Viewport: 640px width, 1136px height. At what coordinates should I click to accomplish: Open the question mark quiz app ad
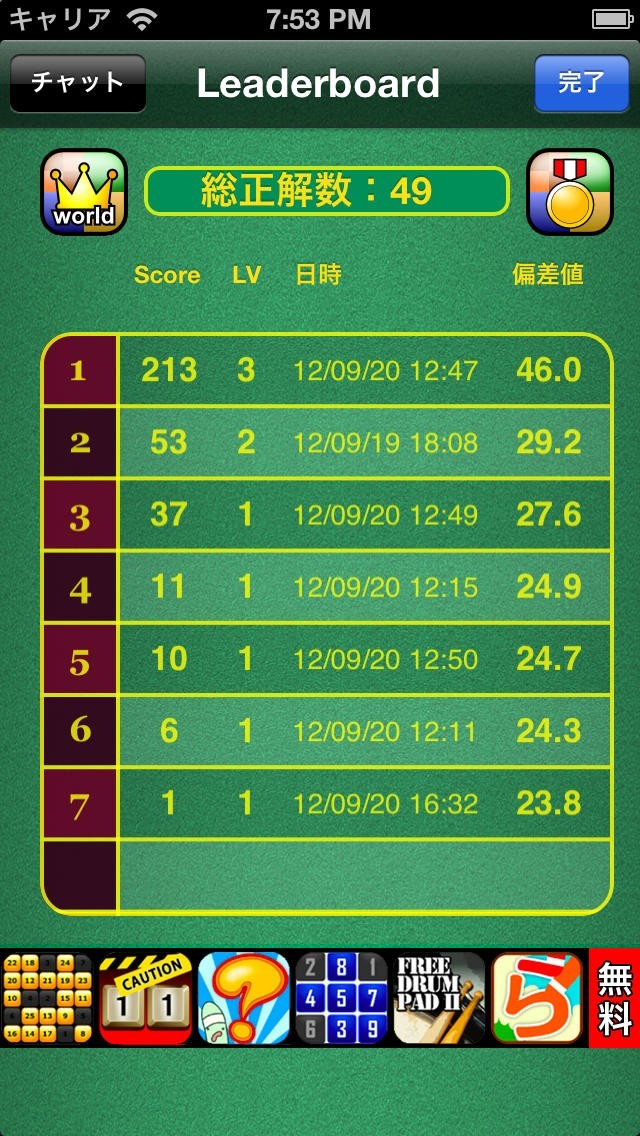click(x=243, y=998)
